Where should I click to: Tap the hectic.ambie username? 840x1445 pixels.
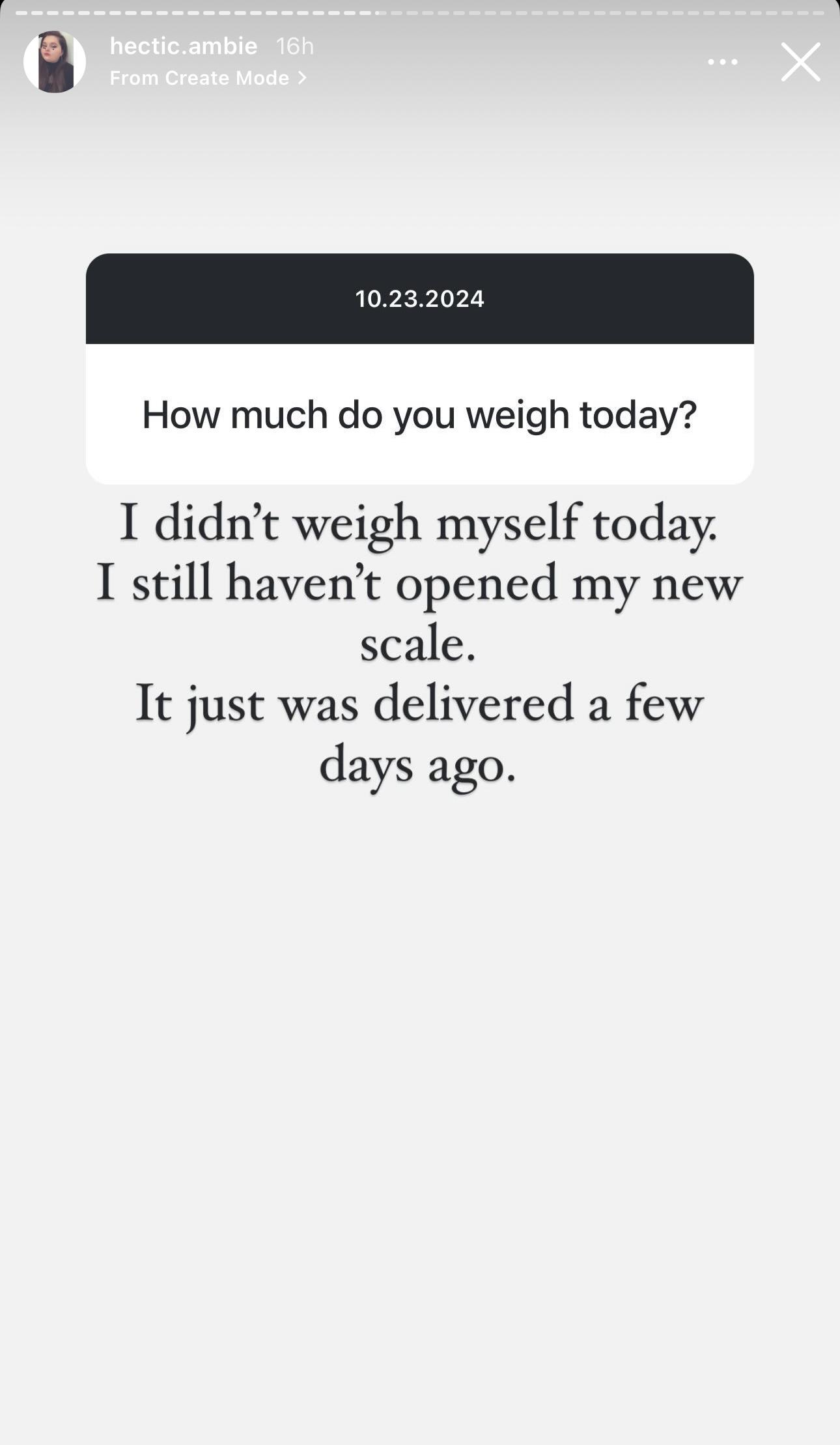184,46
